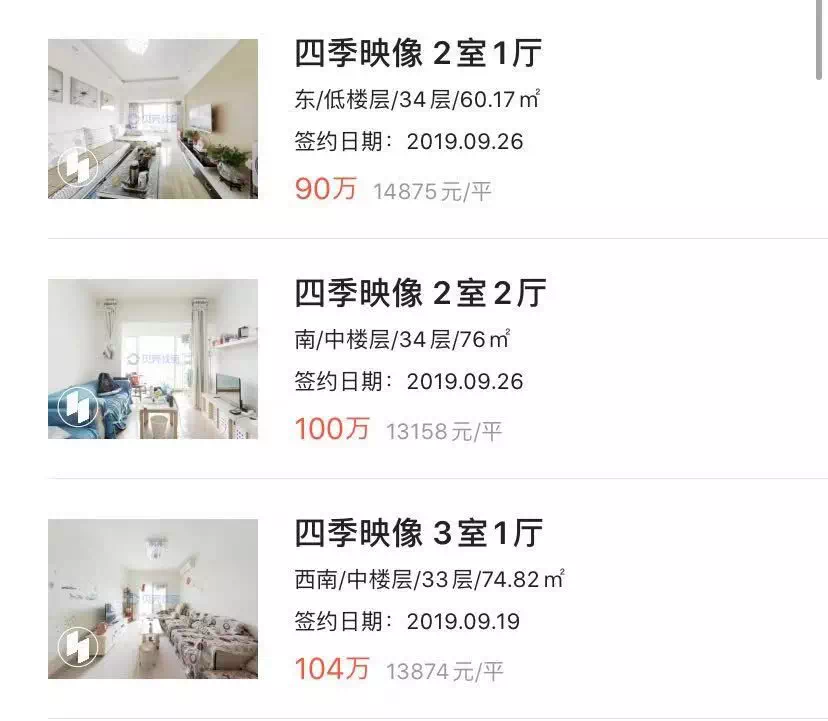Screen dimensions: 828x721
Task: Open the 四季映像 2室1厅 90万 listing
Action: pos(418,54)
